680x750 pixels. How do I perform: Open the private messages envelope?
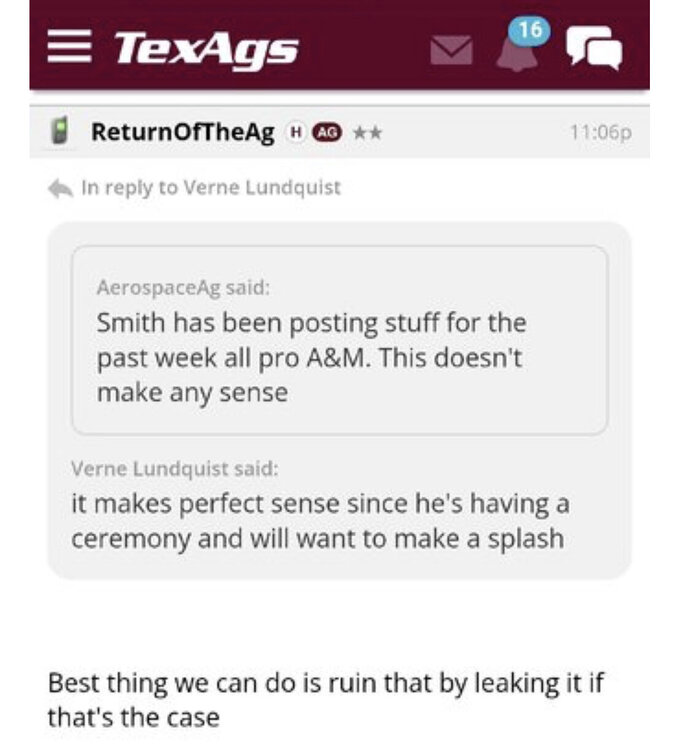pos(451,49)
